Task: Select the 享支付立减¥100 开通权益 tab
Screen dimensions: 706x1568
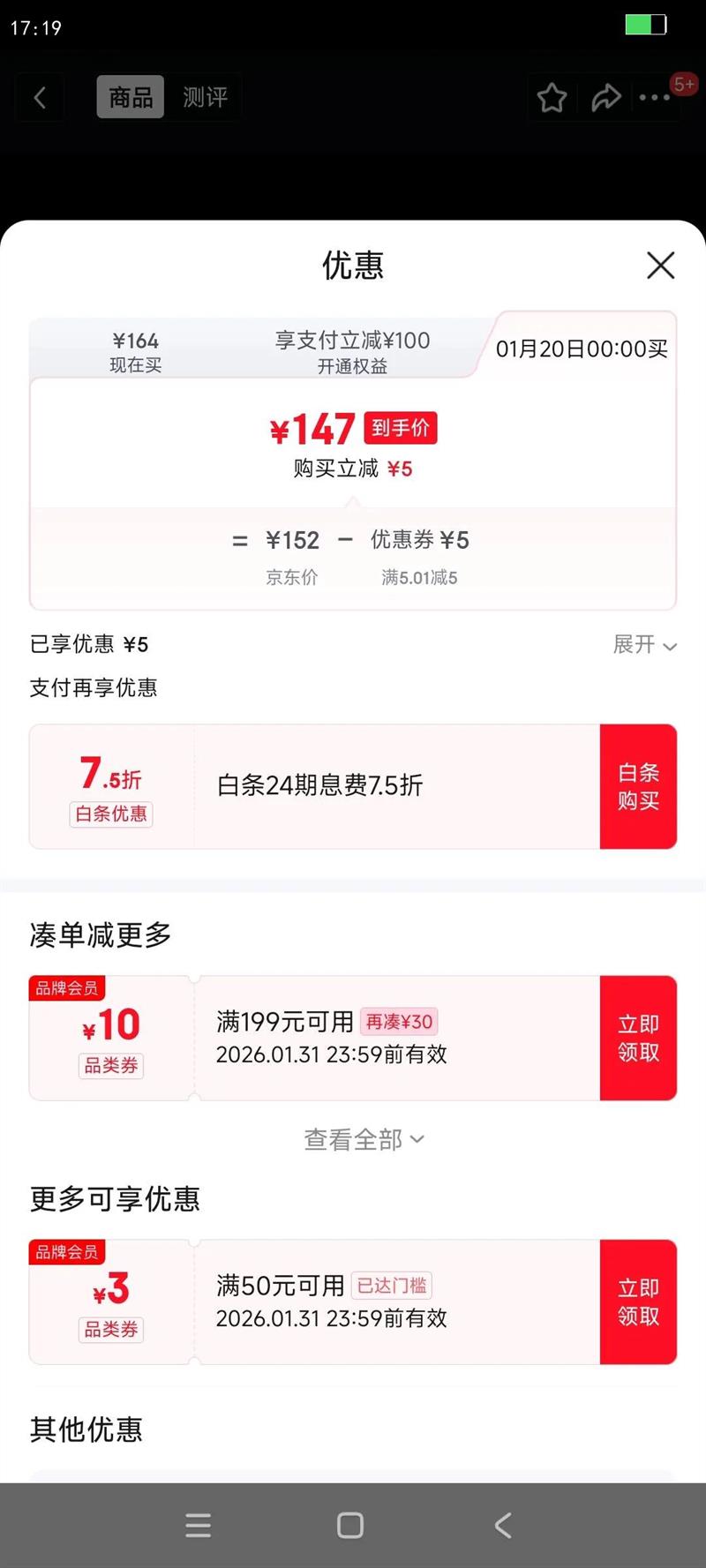Action: coord(352,351)
